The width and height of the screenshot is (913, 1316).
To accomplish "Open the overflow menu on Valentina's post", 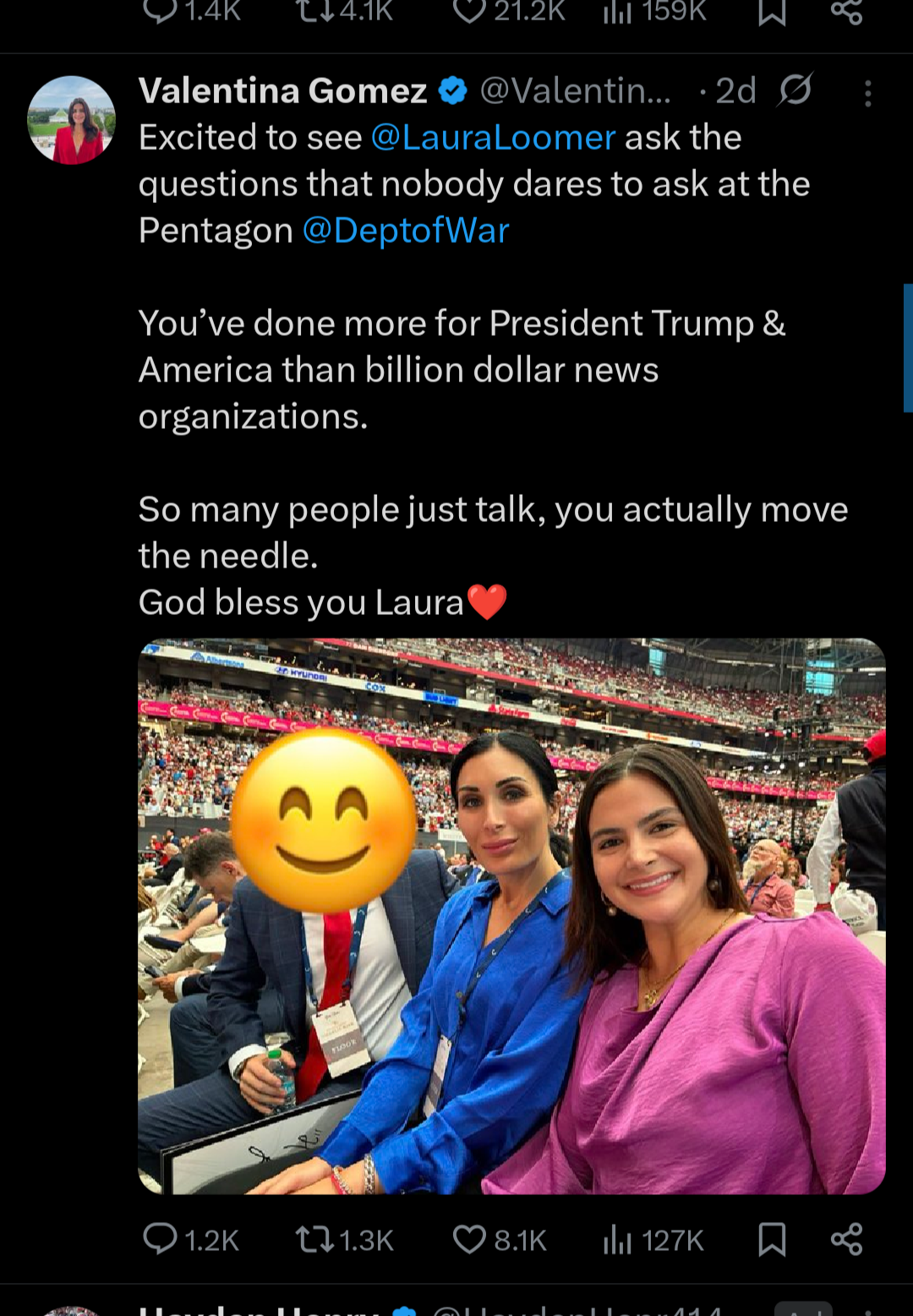I will click(x=867, y=93).
